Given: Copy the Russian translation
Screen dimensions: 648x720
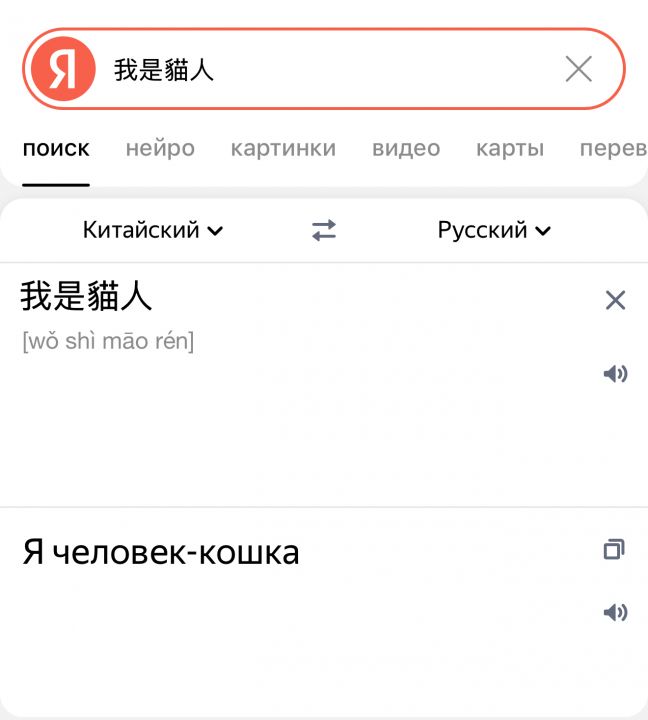Looking at the screenshot, I should pos(614,549).
